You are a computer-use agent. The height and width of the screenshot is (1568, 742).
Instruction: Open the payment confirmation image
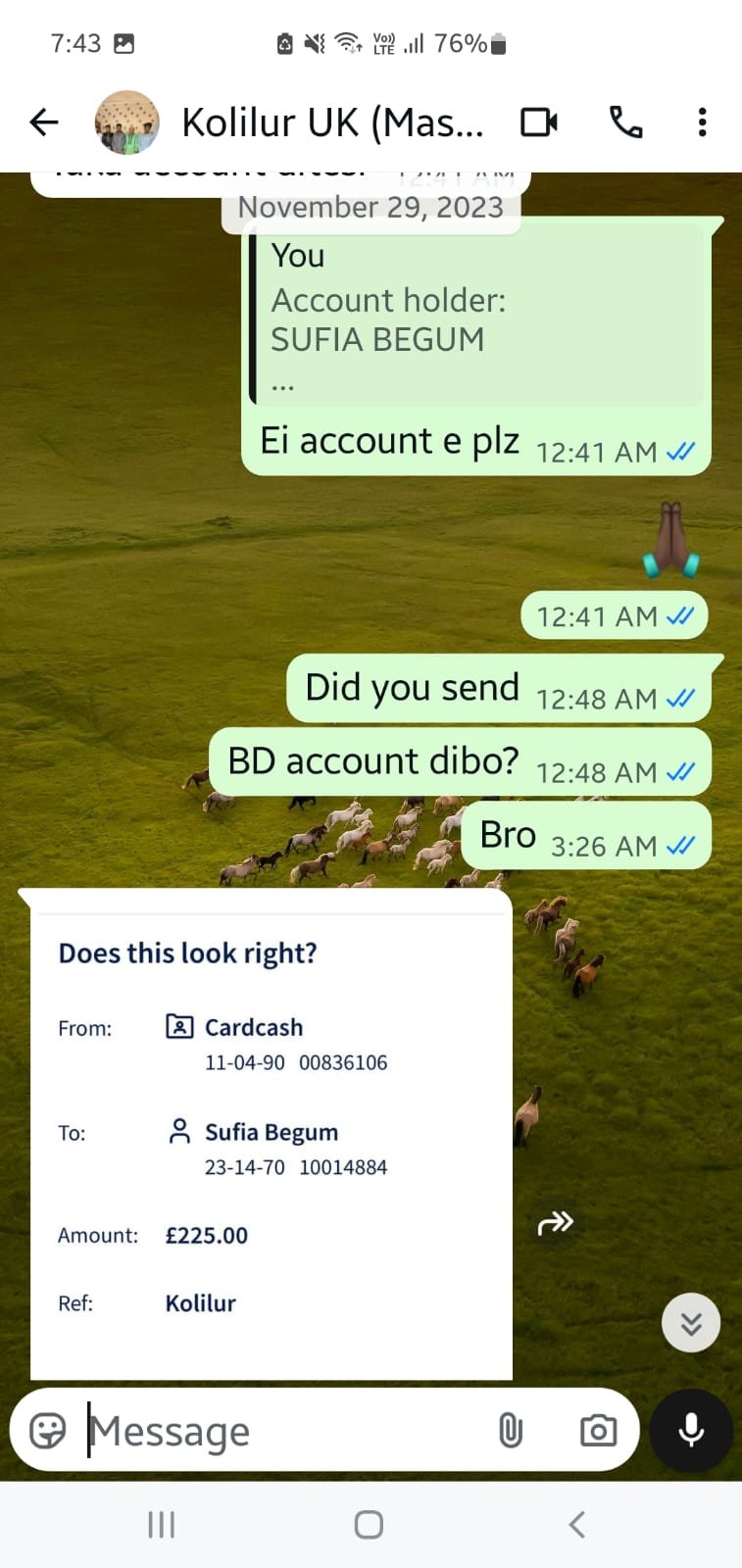coord(271,1135)
